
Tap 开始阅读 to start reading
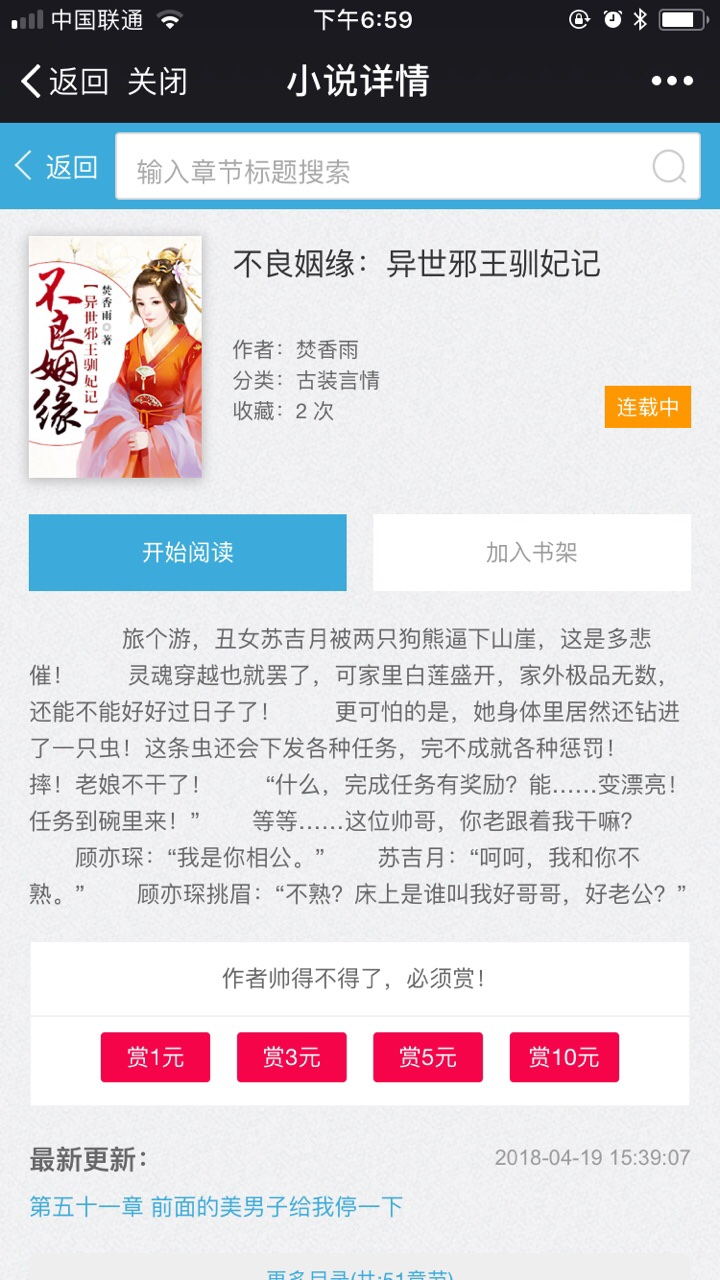tap(187, 552)
